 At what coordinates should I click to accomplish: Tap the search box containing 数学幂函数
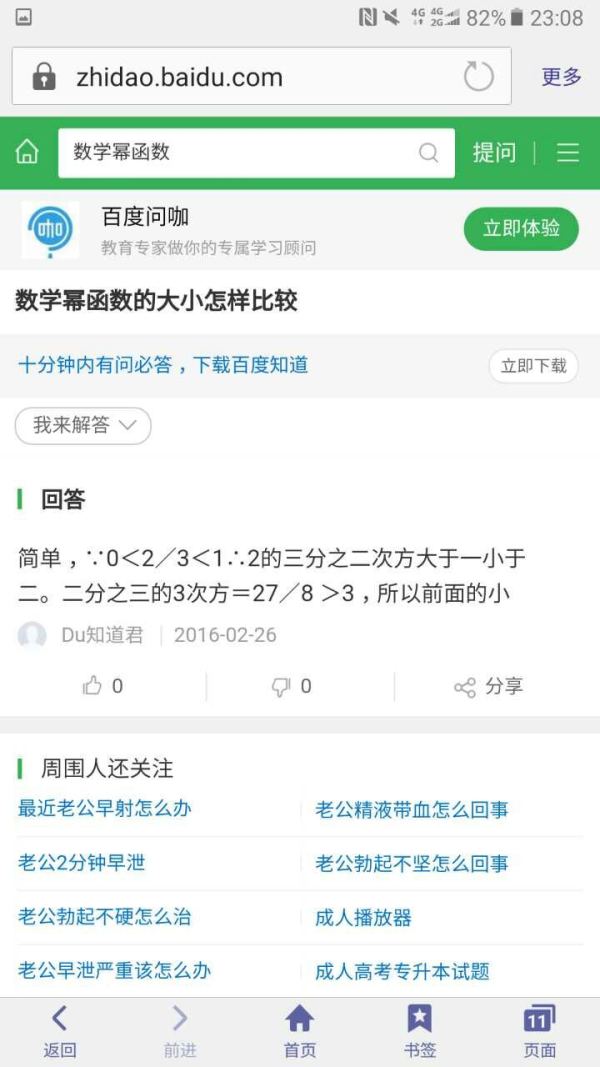[240, 152]
